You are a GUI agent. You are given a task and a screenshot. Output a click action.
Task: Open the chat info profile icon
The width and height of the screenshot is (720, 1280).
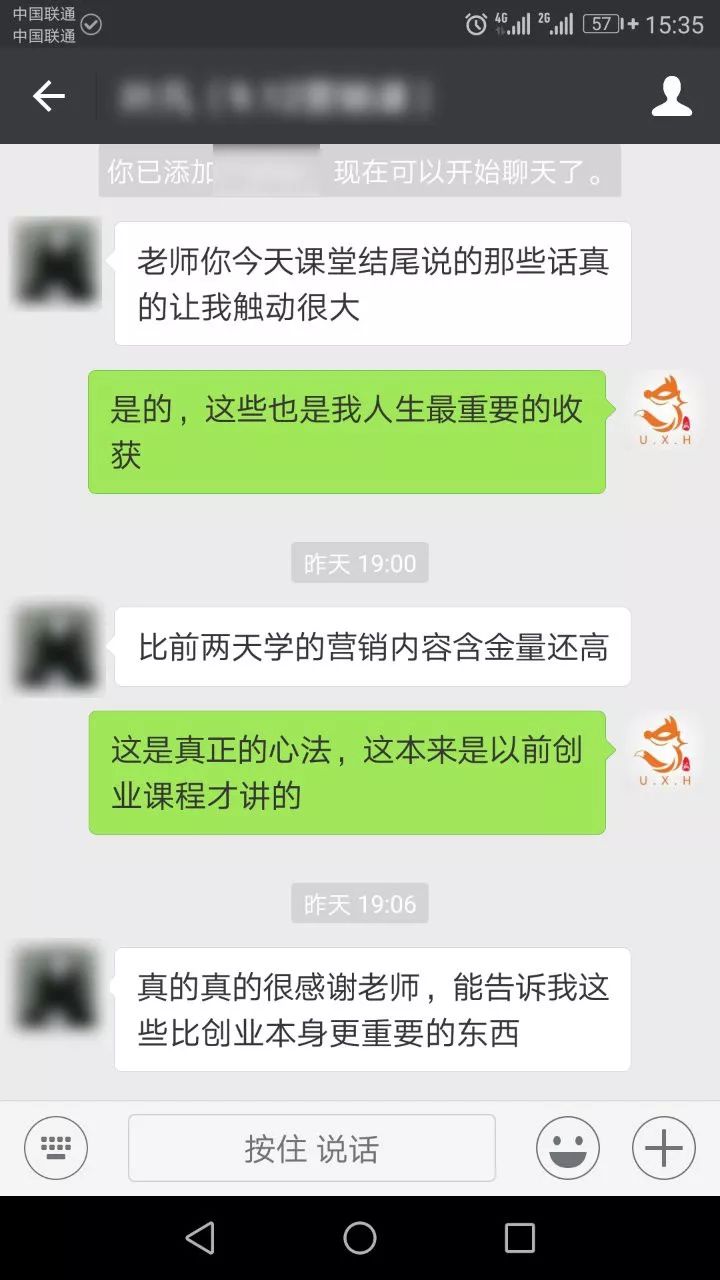coord(671,96)
